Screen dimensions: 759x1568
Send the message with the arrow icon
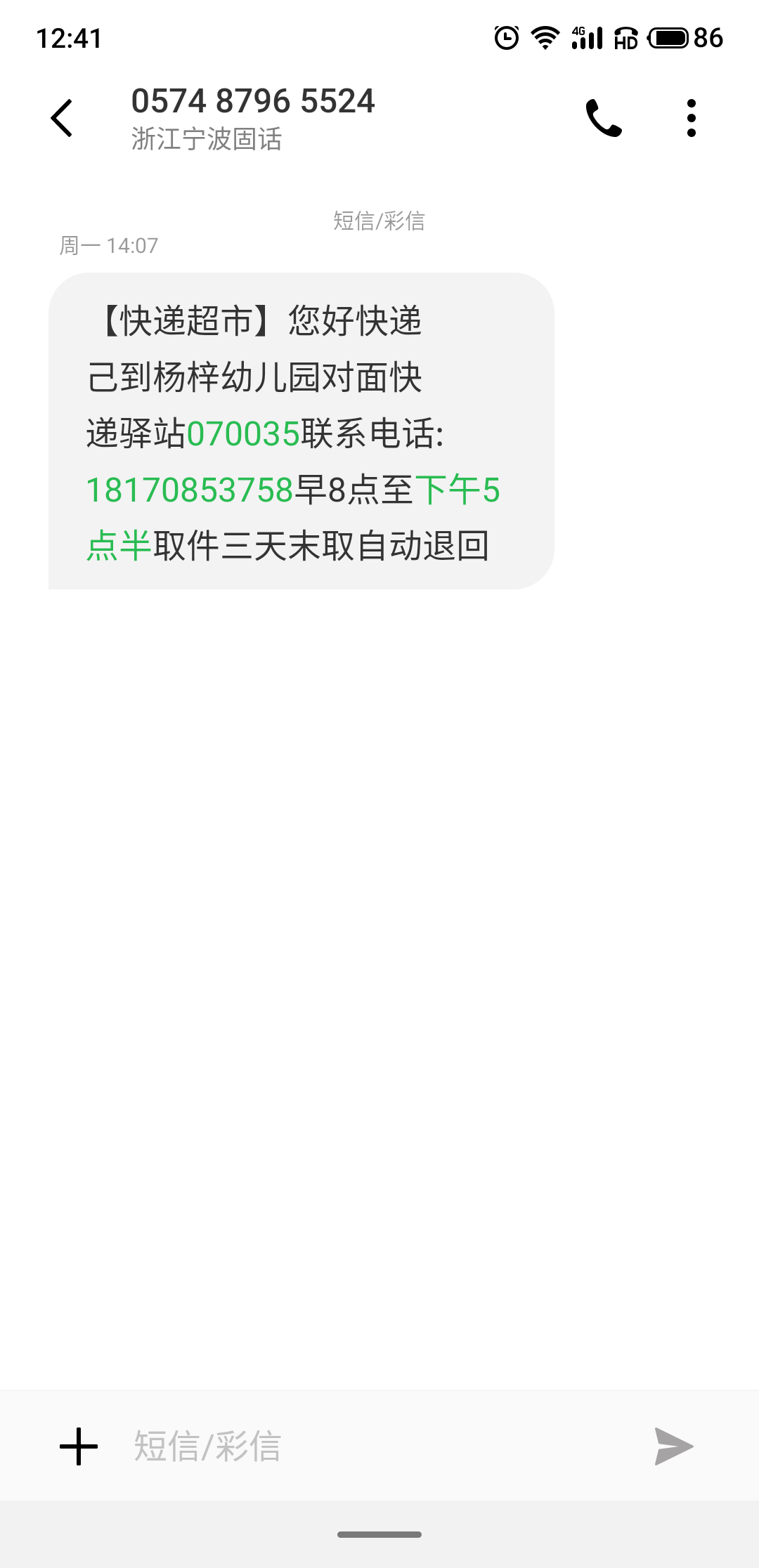tap(673, 1446)
